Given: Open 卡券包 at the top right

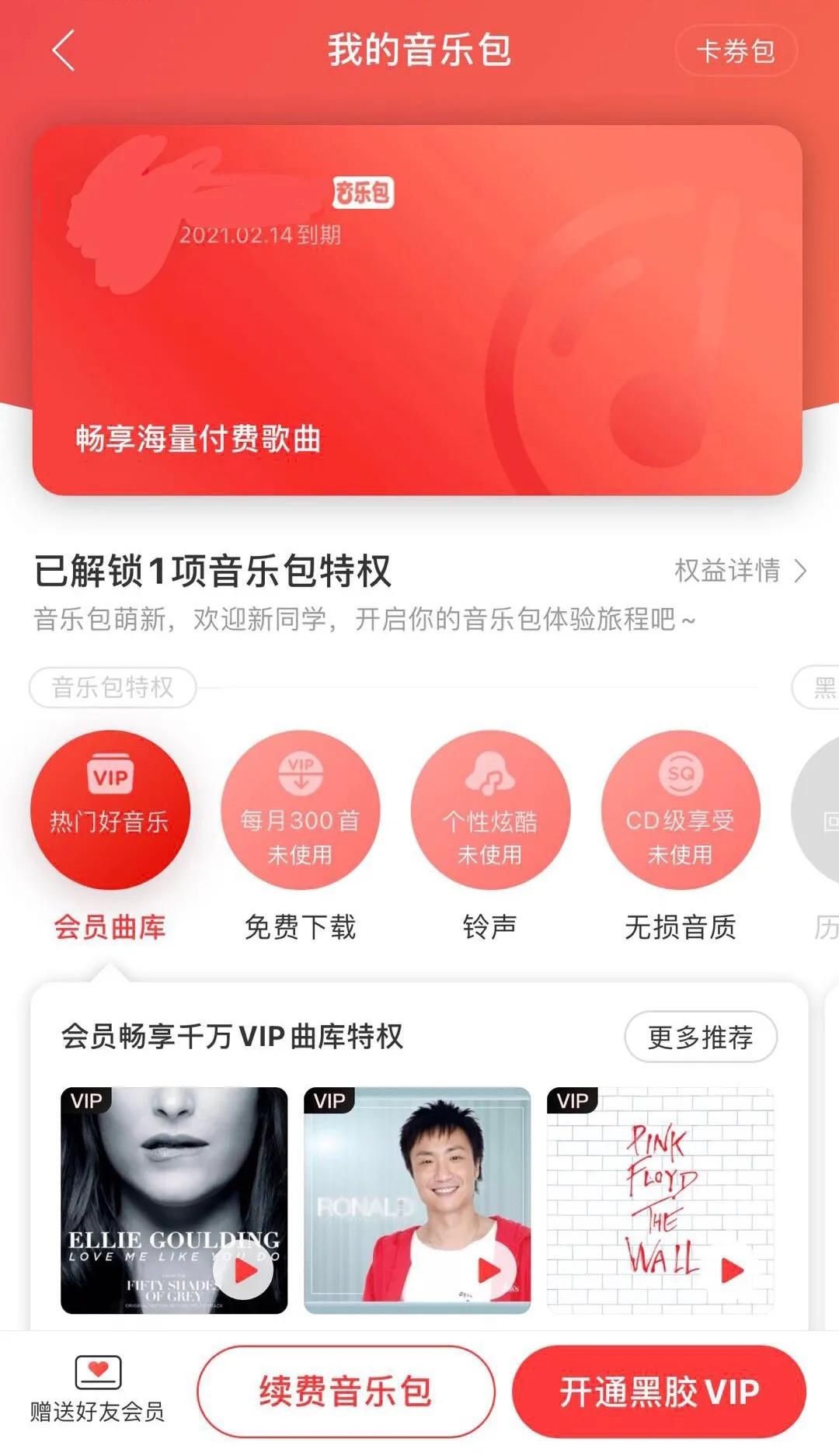Looking at the screenshot, I should (x=735, y=51).
